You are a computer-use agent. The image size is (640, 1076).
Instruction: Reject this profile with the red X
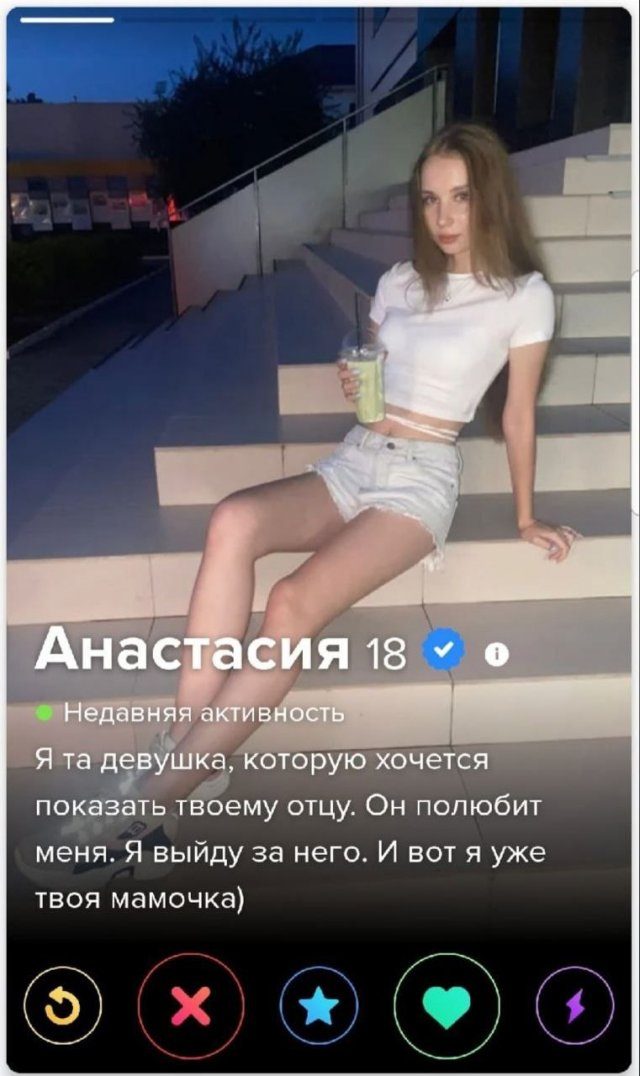[190, 1005]
